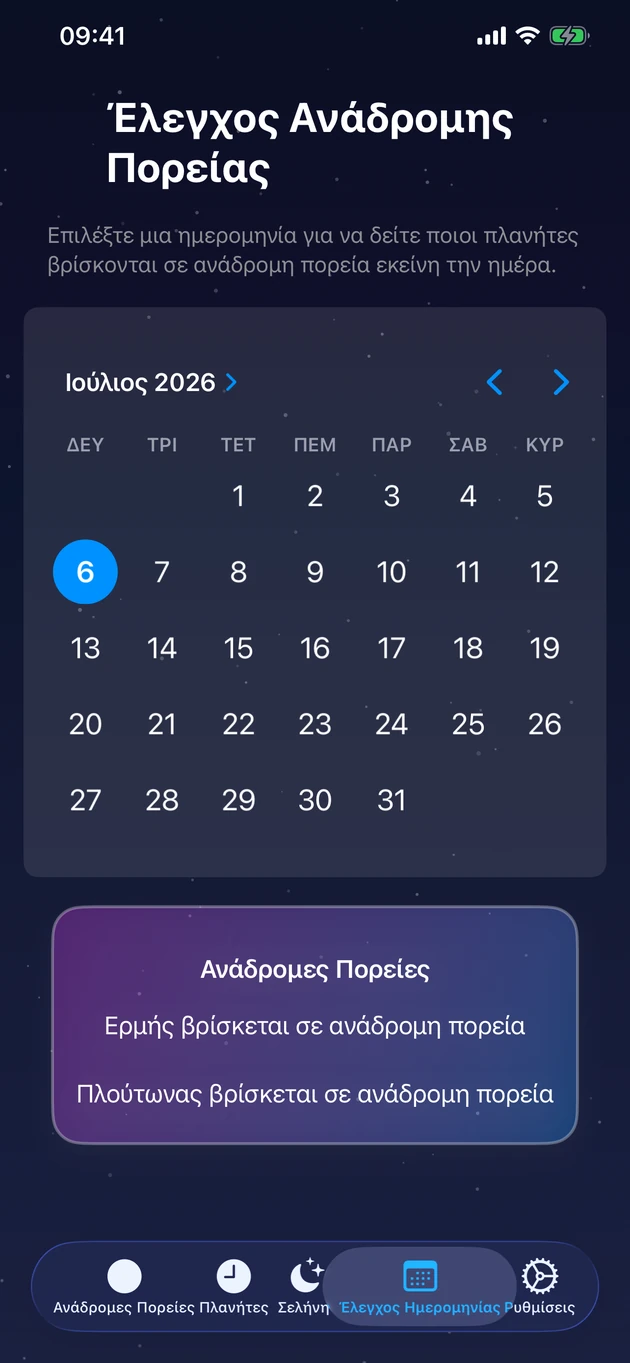The width and height of the screenshot is (630, 1363).
Task: Go to the next month
Action: pos(561,382)
